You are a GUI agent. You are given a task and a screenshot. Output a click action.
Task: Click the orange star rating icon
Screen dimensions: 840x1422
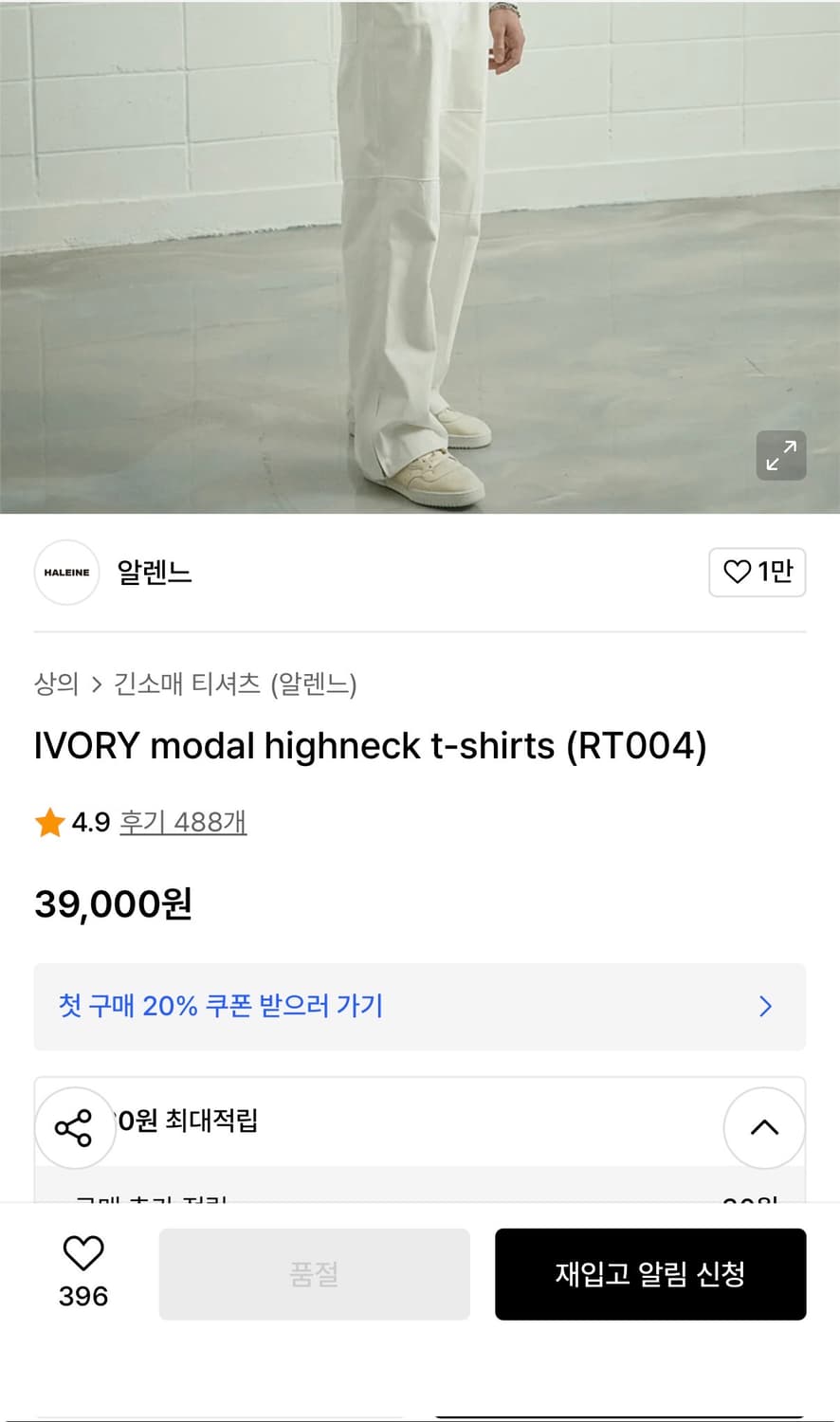pos(47,822)
